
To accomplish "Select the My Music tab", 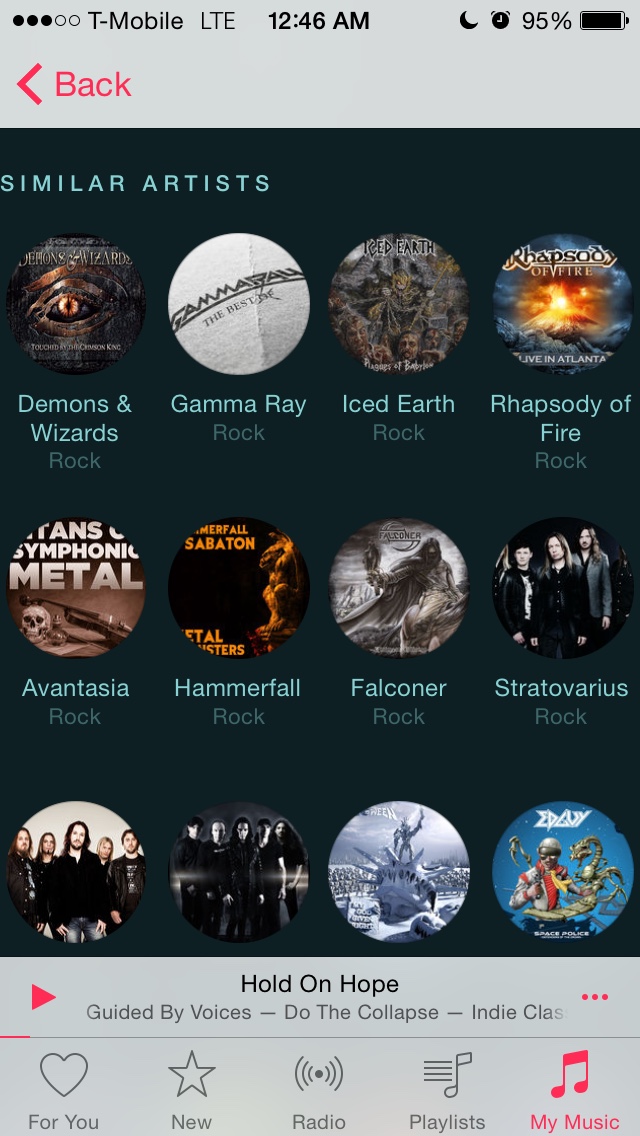I will click(575, 1090).
